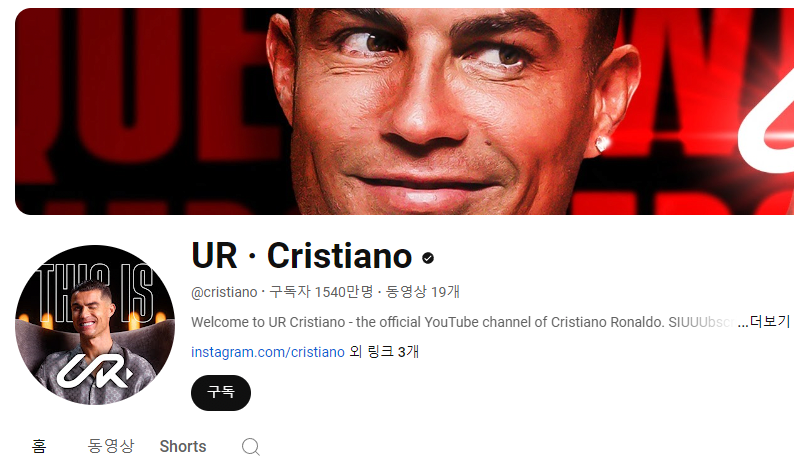This screenshot has height=465, width=794.
Task: Expand channel description with 더보기
Action: [769, 322]
